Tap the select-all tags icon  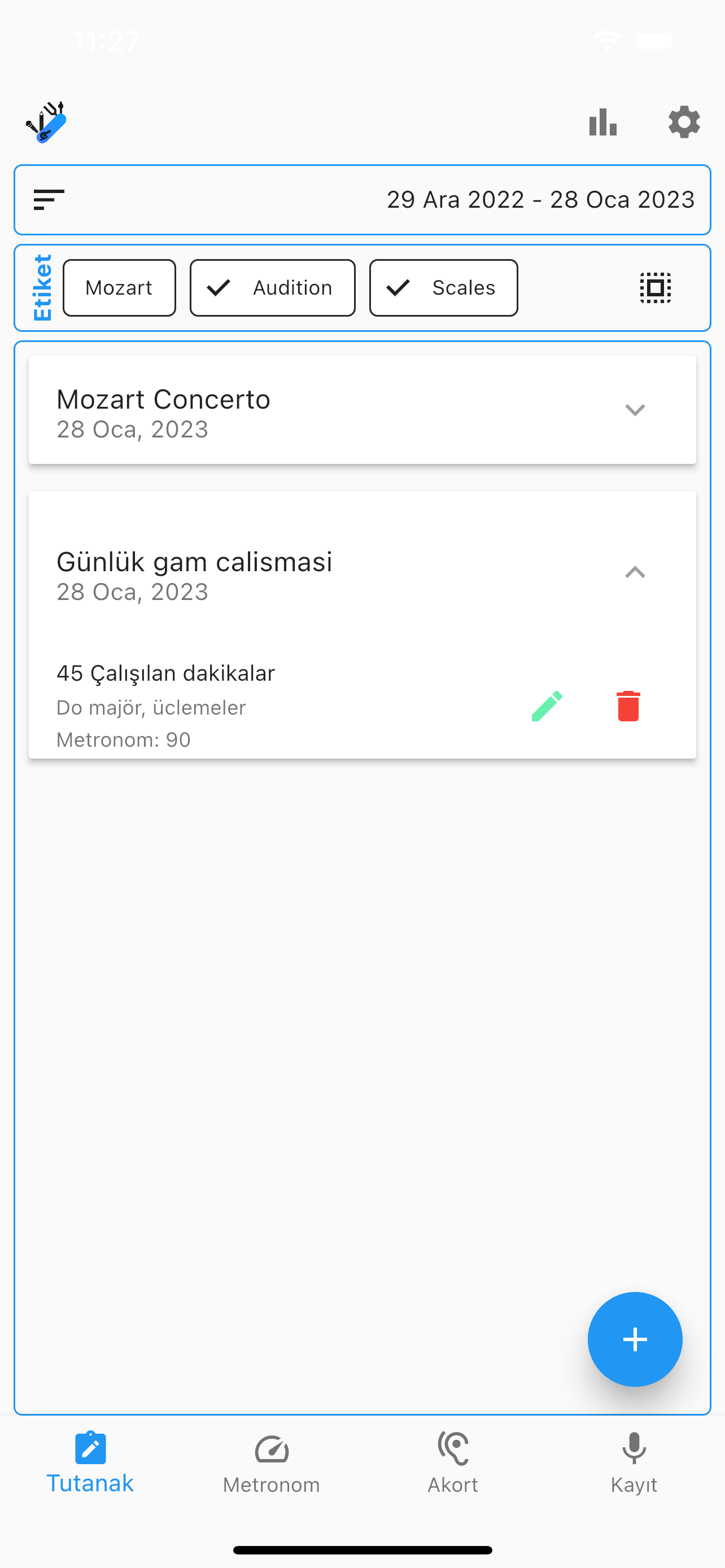tap(655, 288)
